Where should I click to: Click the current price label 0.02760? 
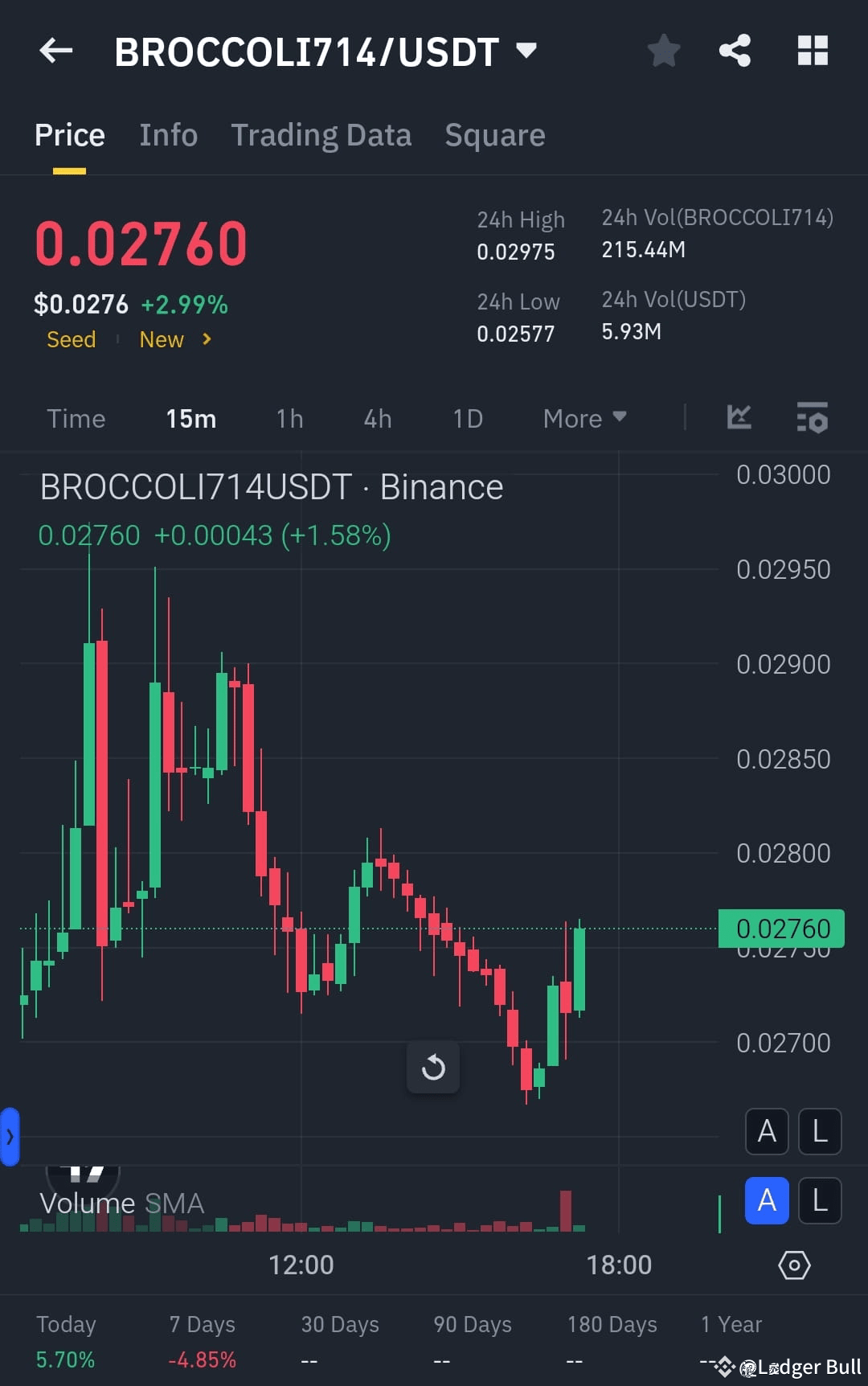pos(780,928)
